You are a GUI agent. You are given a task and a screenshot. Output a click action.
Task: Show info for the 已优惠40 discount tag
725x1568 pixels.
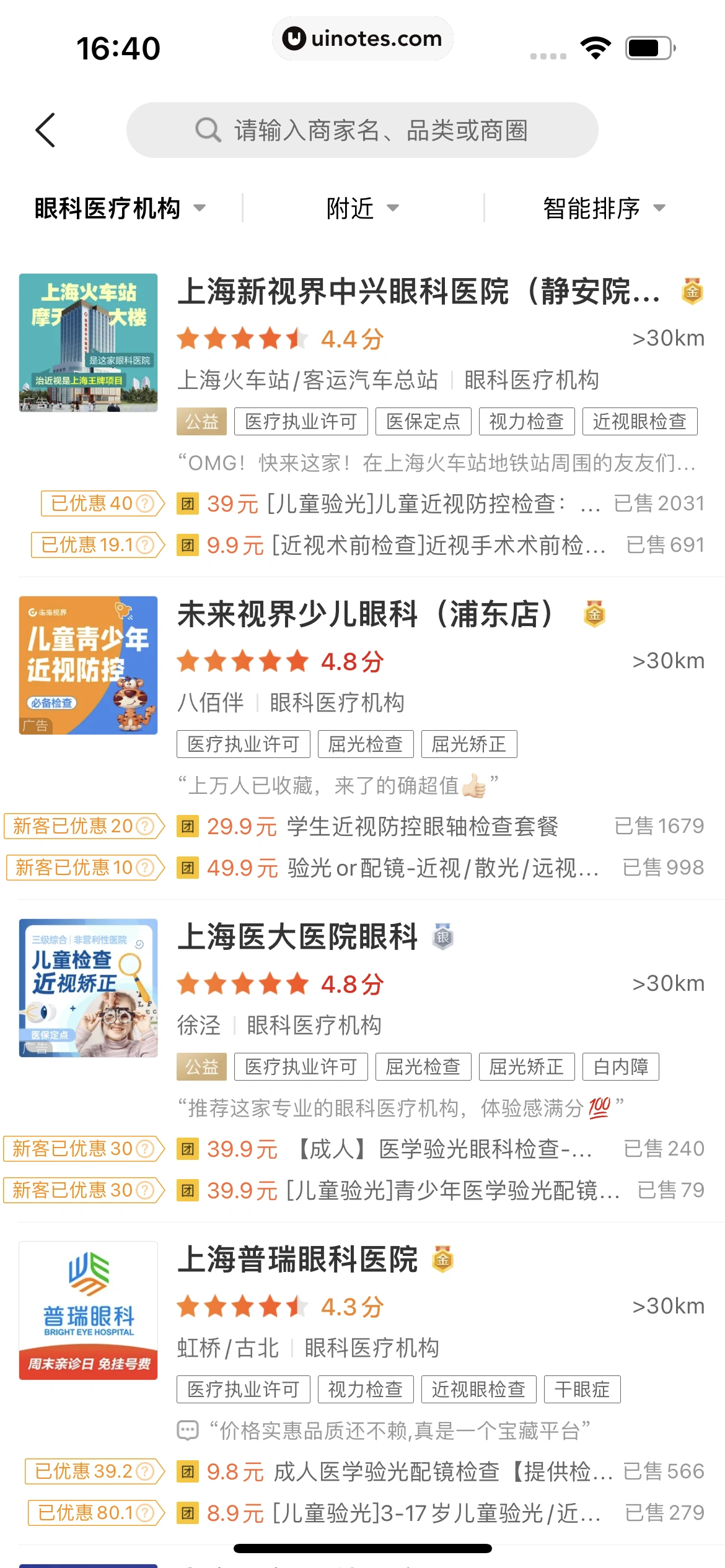[145, 503]
